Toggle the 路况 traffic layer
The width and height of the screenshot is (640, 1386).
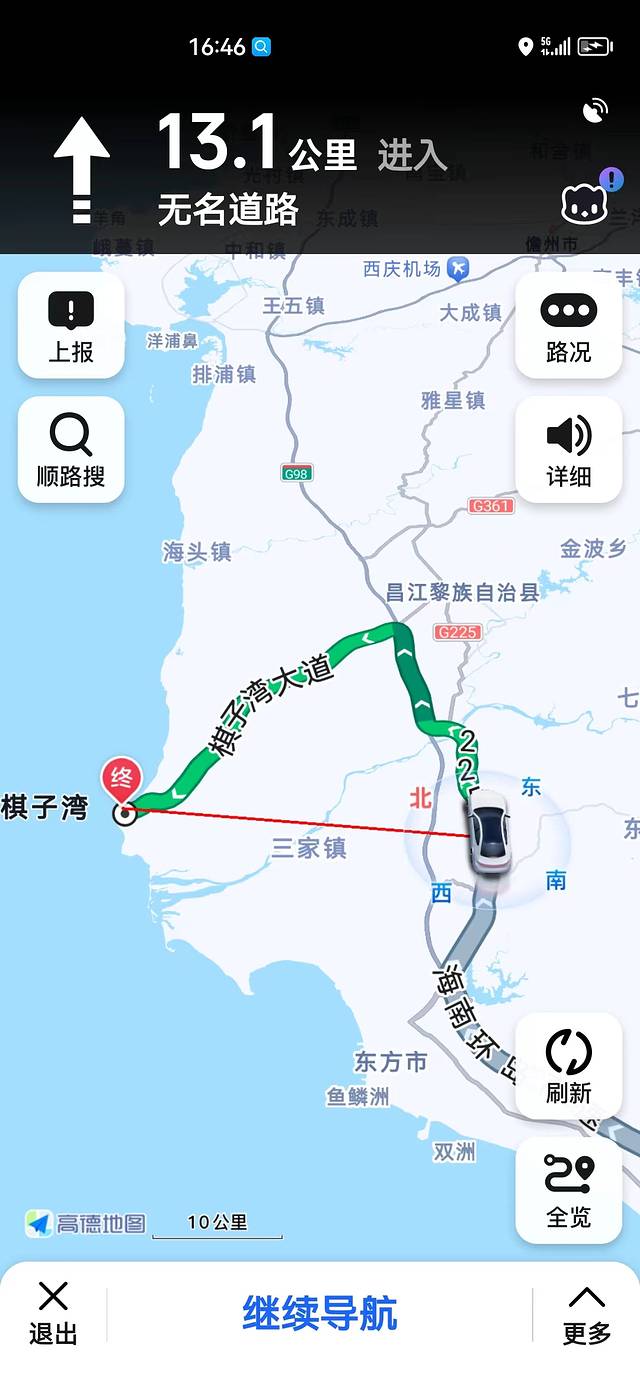point(568,326)
